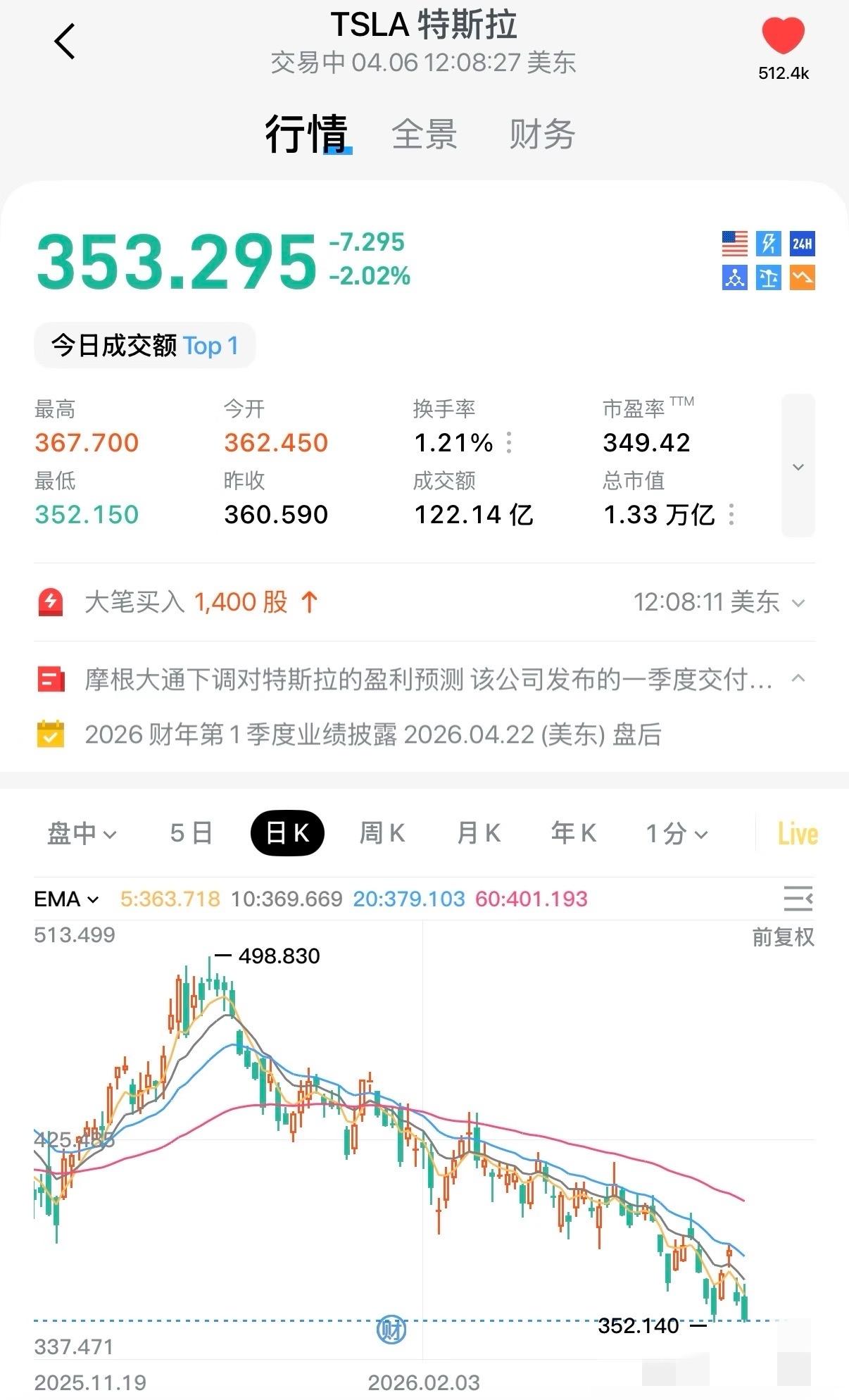The height and width of the screenshot is (1400, 849).
Task: Click the molecule-style industry chain icon
Action: coord(735,277)
